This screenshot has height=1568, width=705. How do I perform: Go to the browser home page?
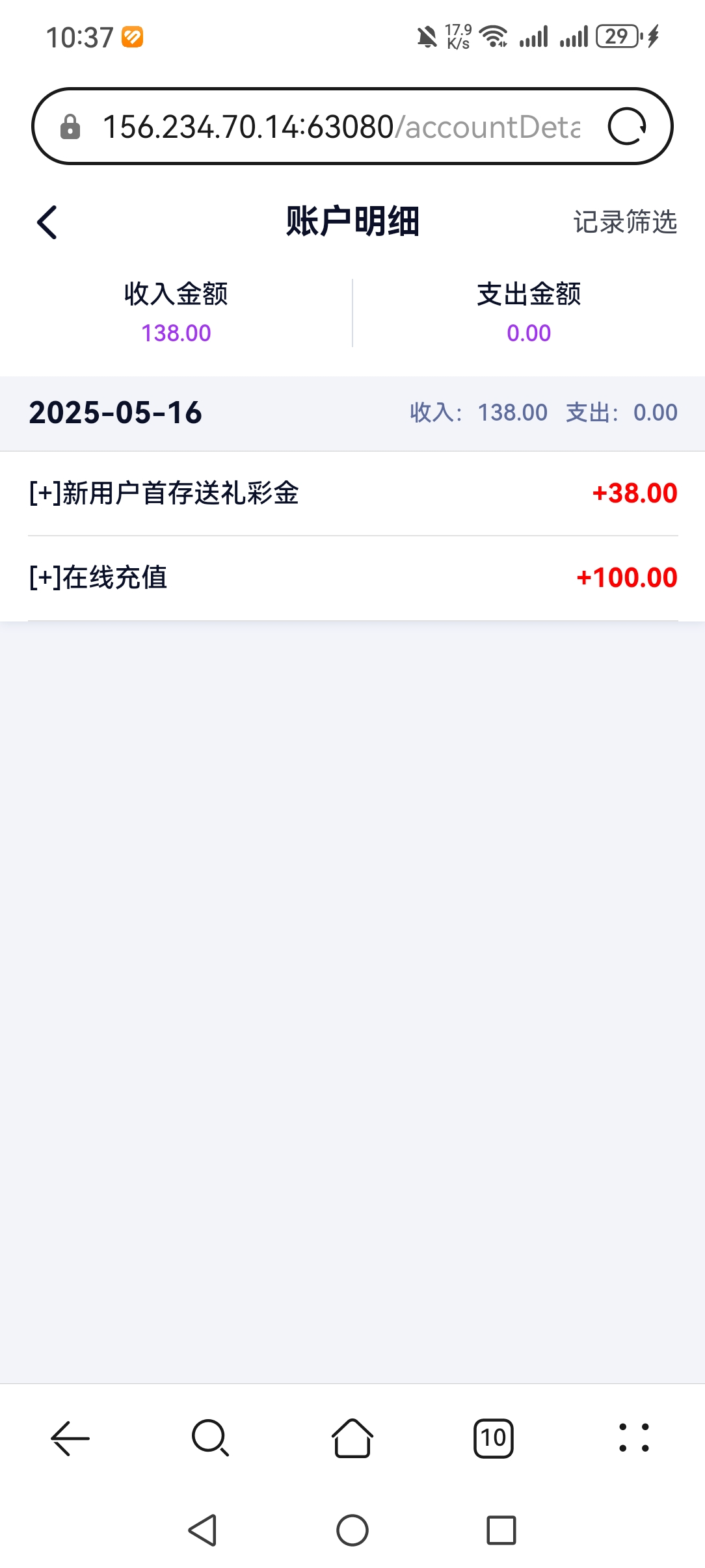click(x=352, y=1438)
